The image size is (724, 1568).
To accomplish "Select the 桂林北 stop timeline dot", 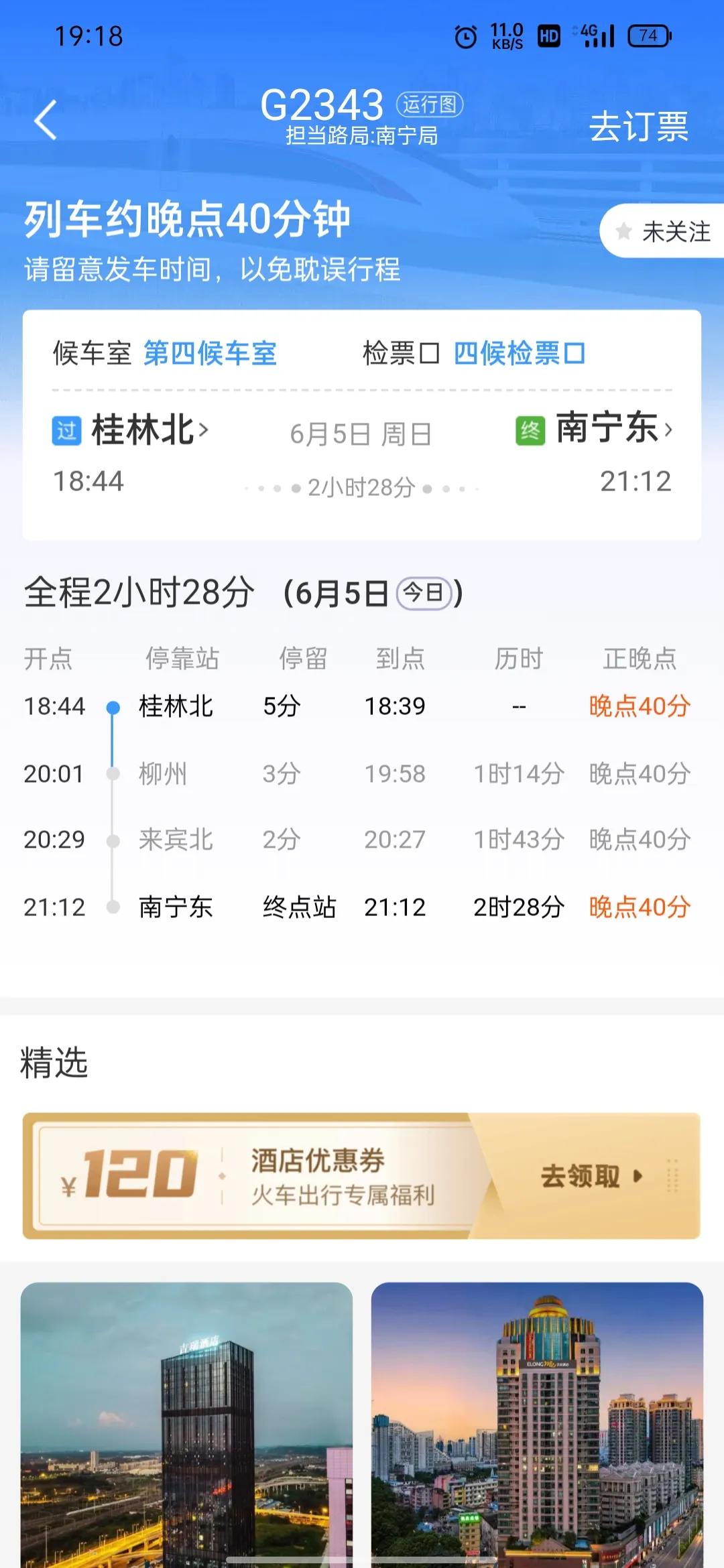I will (x=113, y=707).
